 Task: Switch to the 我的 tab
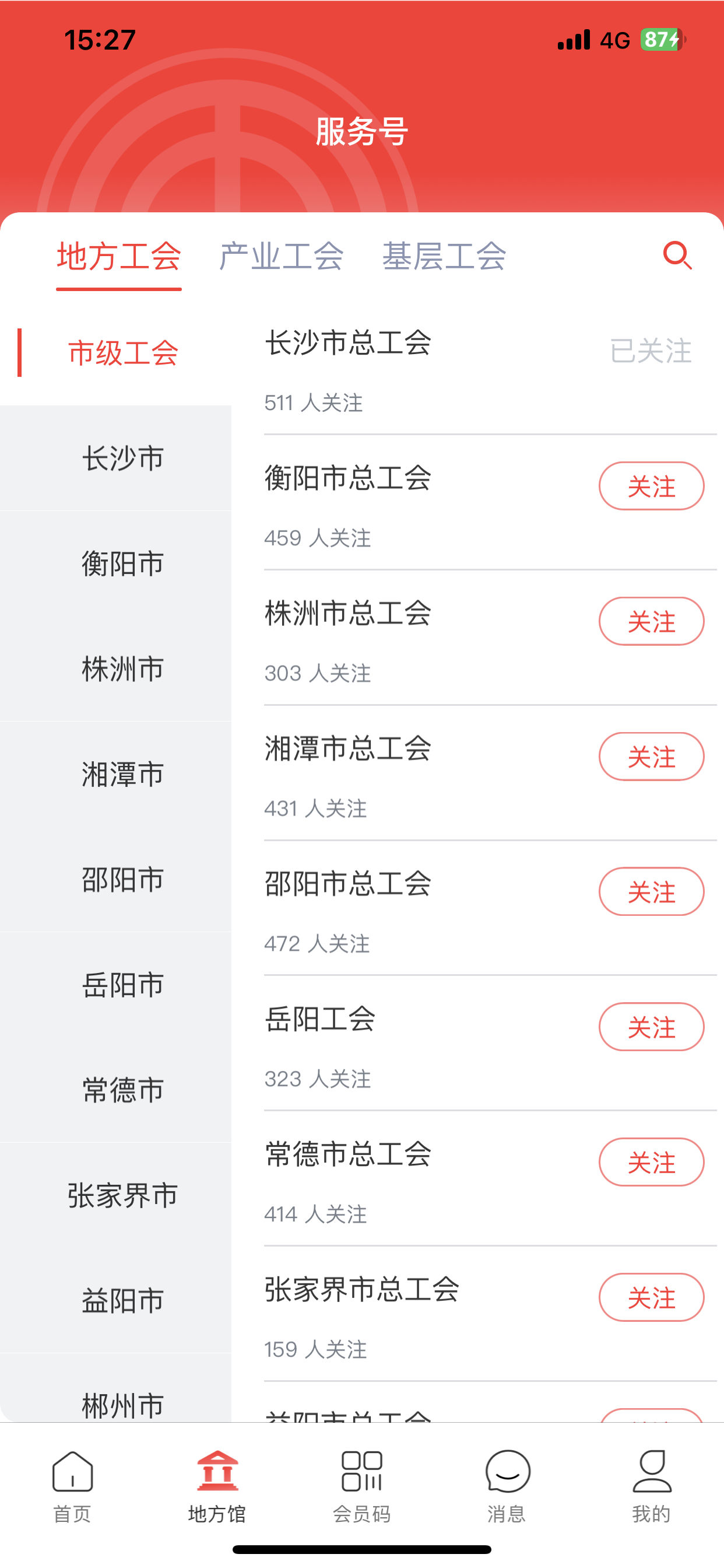(x=651, y=1486)
